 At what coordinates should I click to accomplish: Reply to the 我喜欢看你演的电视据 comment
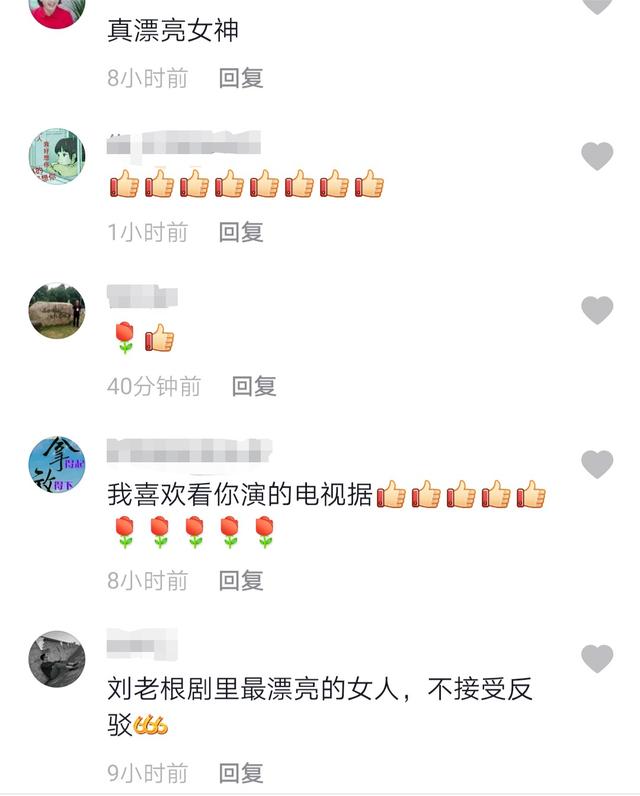[x=241, y=580]
